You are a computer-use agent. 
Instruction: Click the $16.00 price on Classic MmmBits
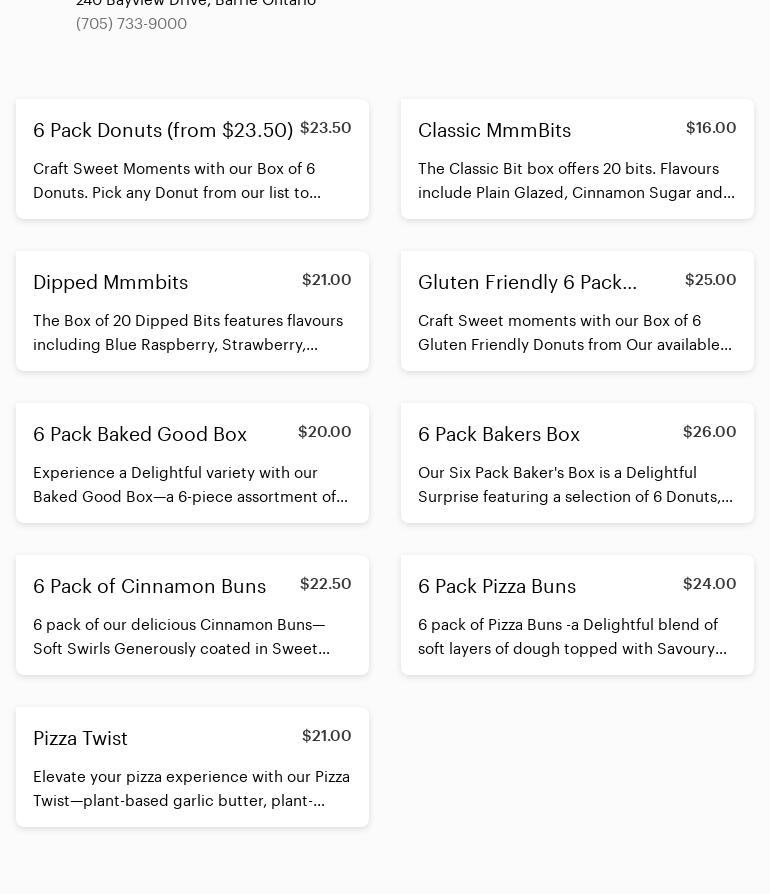pyautogui.click(x=711, y=128)
